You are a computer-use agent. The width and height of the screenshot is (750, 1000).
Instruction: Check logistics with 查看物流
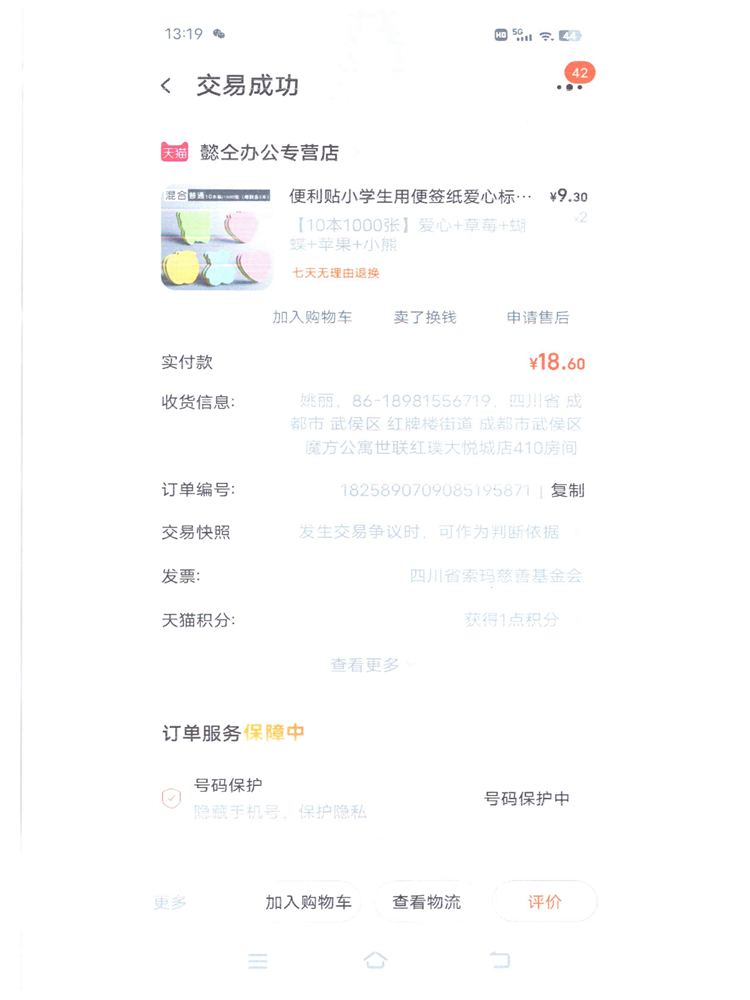(x=427, y=902)
